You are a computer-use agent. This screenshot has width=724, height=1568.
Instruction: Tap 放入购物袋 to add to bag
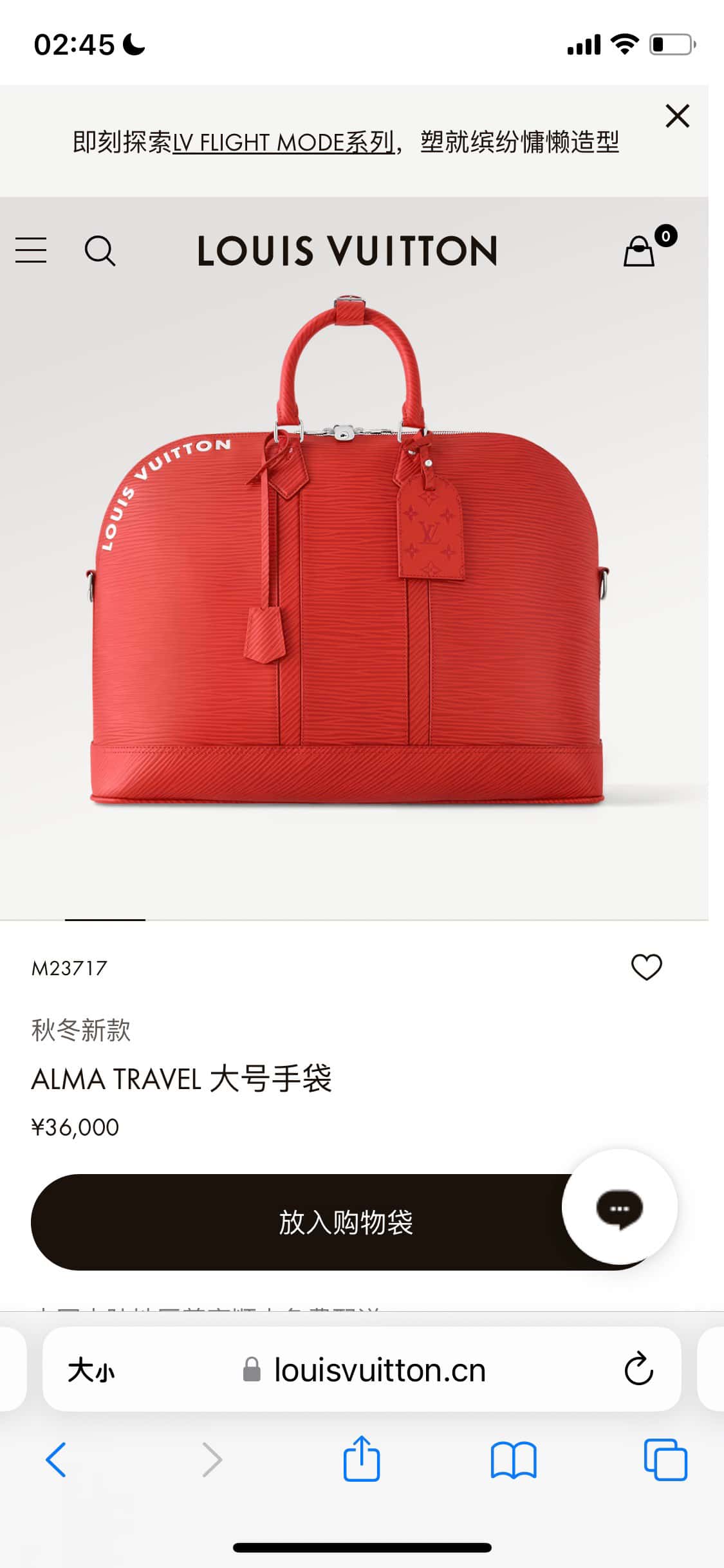[302, 1222]
